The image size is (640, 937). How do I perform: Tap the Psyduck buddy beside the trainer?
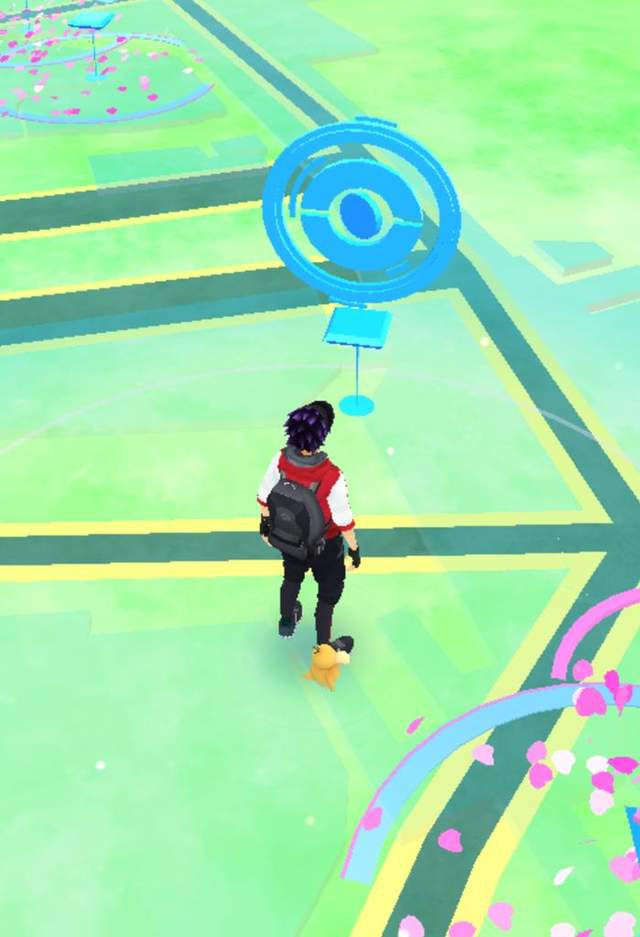coord(325,666)
